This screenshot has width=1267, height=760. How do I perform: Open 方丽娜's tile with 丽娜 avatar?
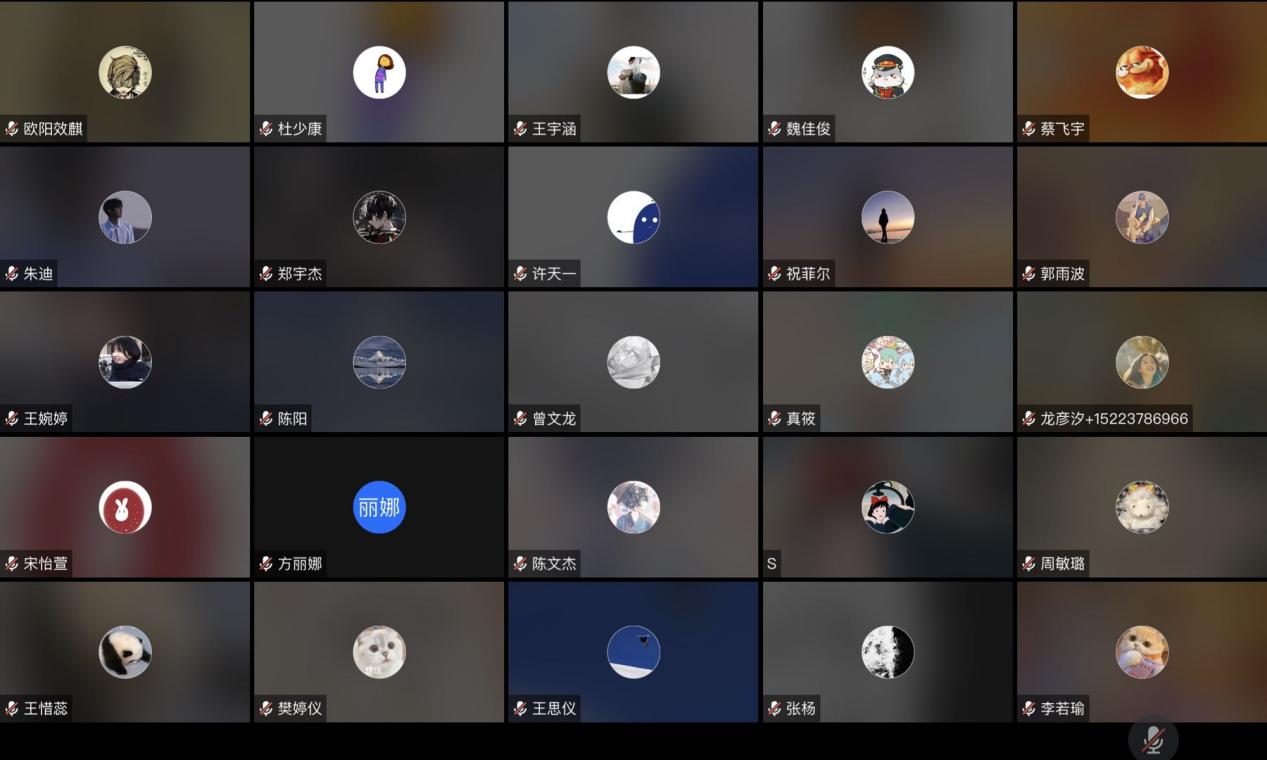click(379, 507)
